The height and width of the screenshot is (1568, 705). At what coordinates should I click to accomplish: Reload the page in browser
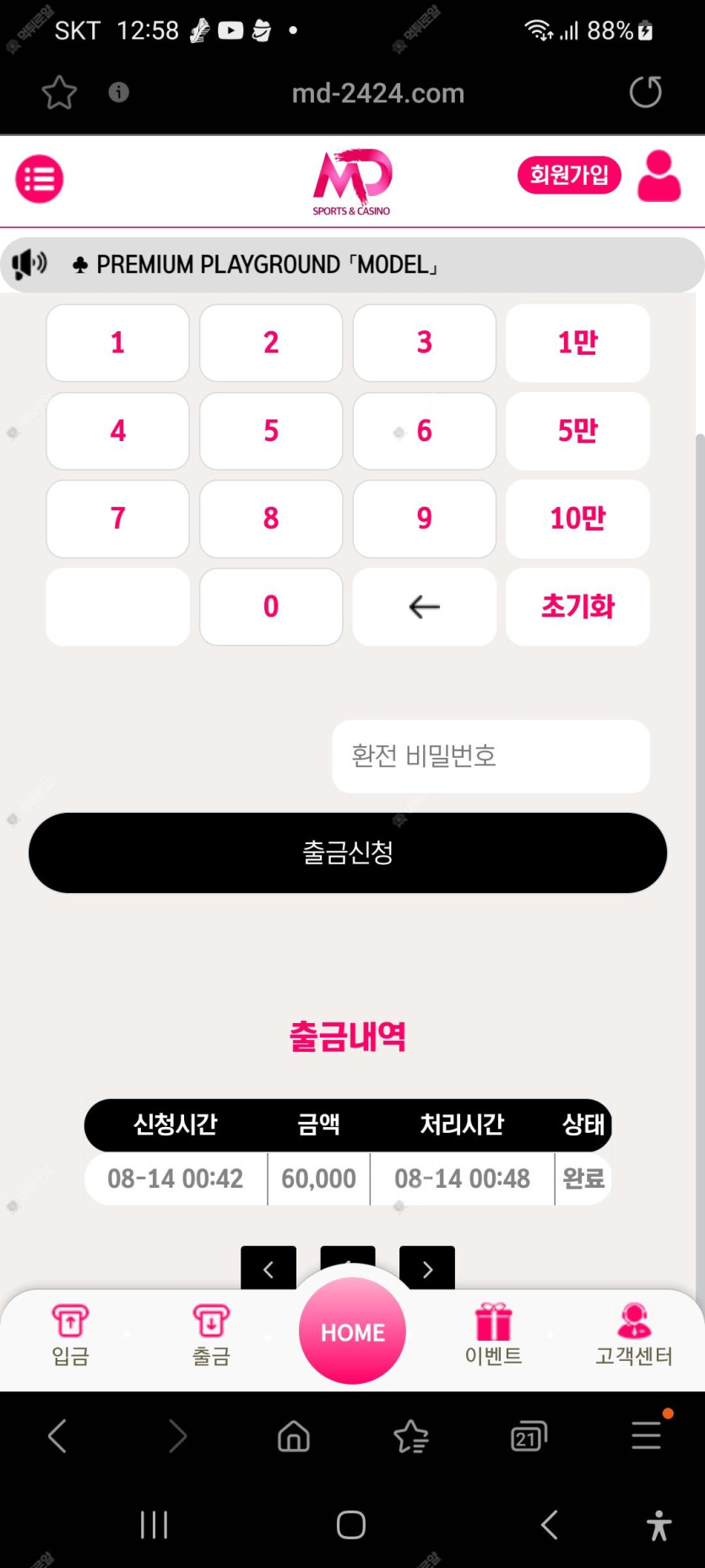(646, 92)
